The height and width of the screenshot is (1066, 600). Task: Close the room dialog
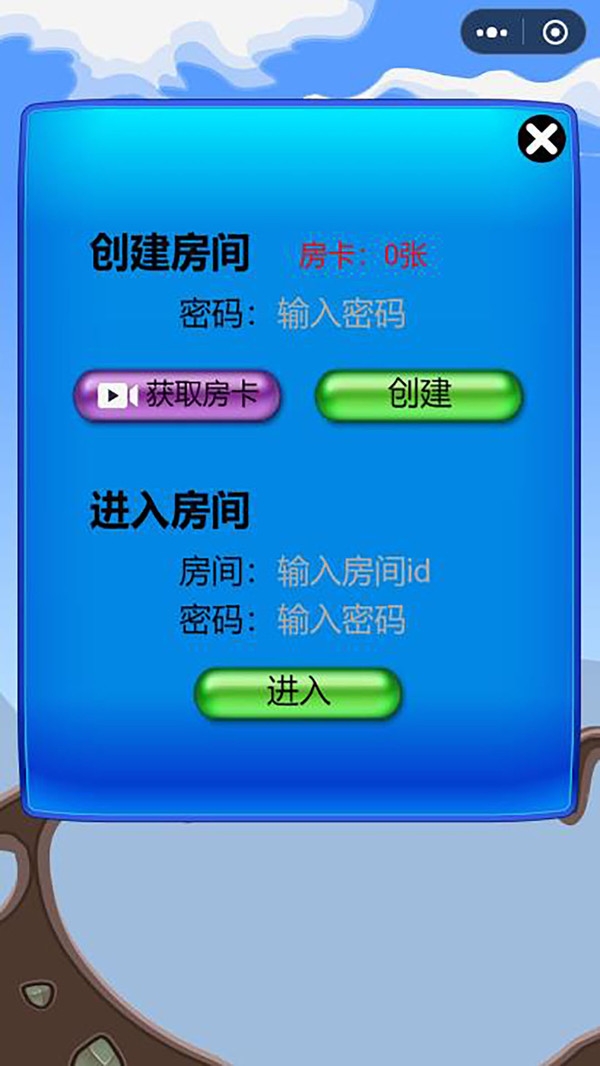pos(541,140)
